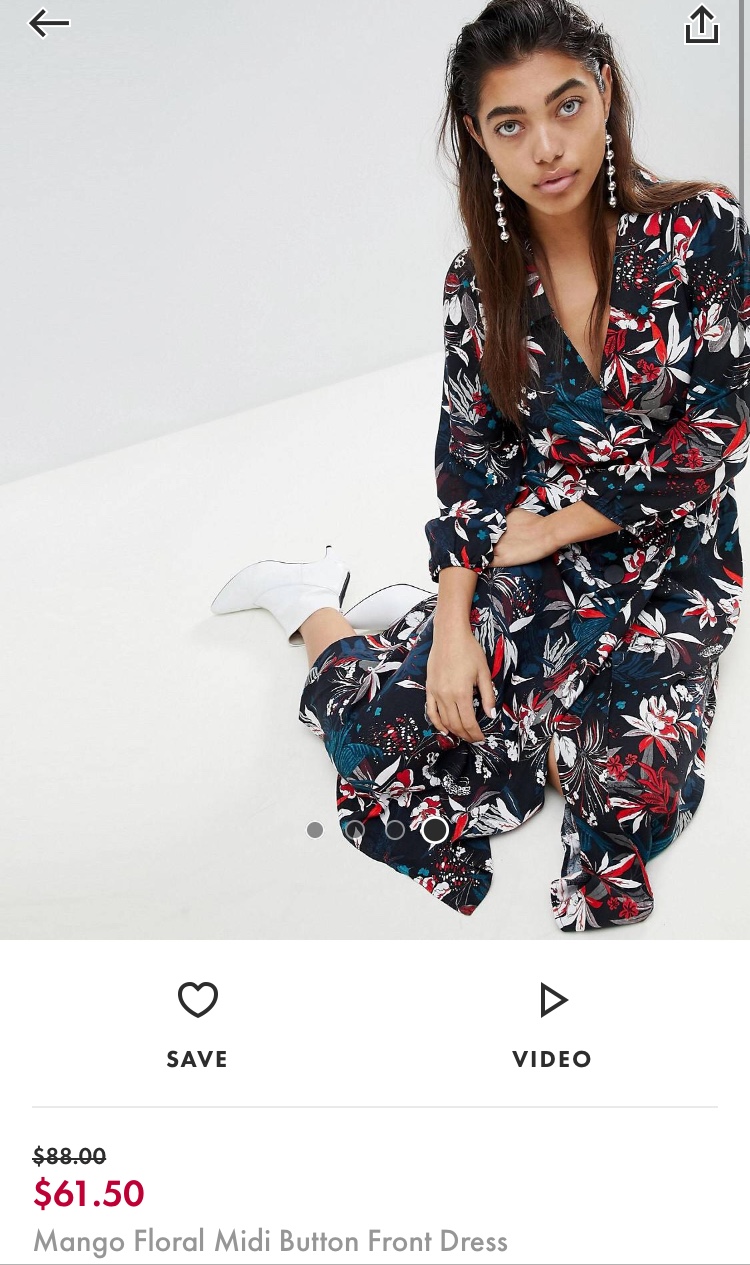Jump to the first photo dot

[x=315, y=830]
